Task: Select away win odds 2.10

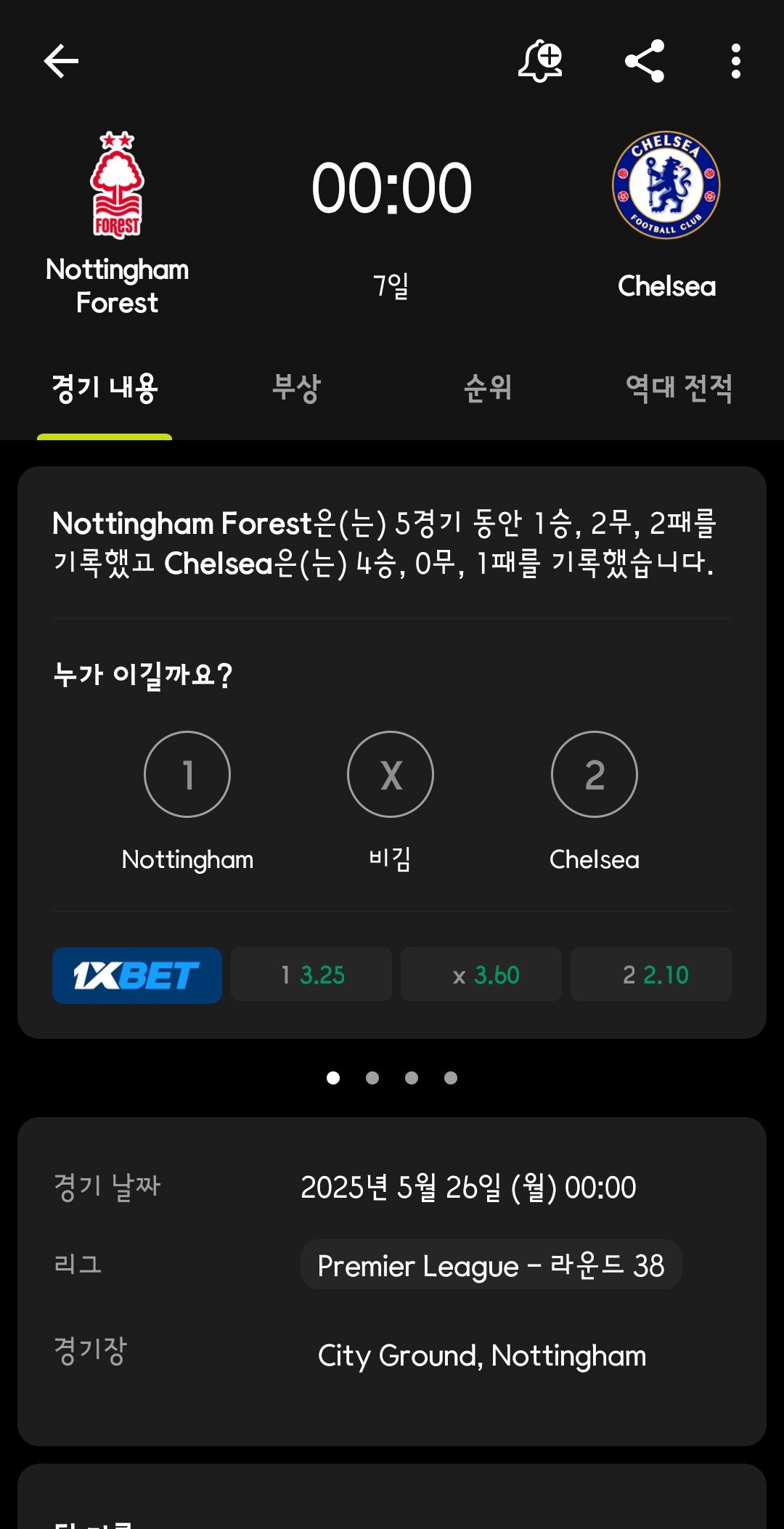Action: coord(651,975)
